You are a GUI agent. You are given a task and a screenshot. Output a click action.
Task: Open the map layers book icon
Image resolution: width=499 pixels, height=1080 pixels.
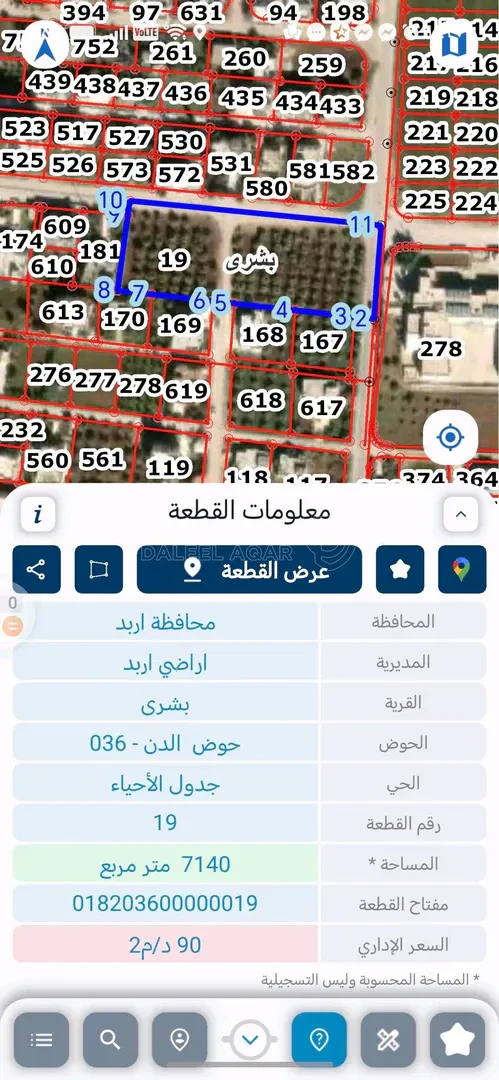(x=454, y=43)
